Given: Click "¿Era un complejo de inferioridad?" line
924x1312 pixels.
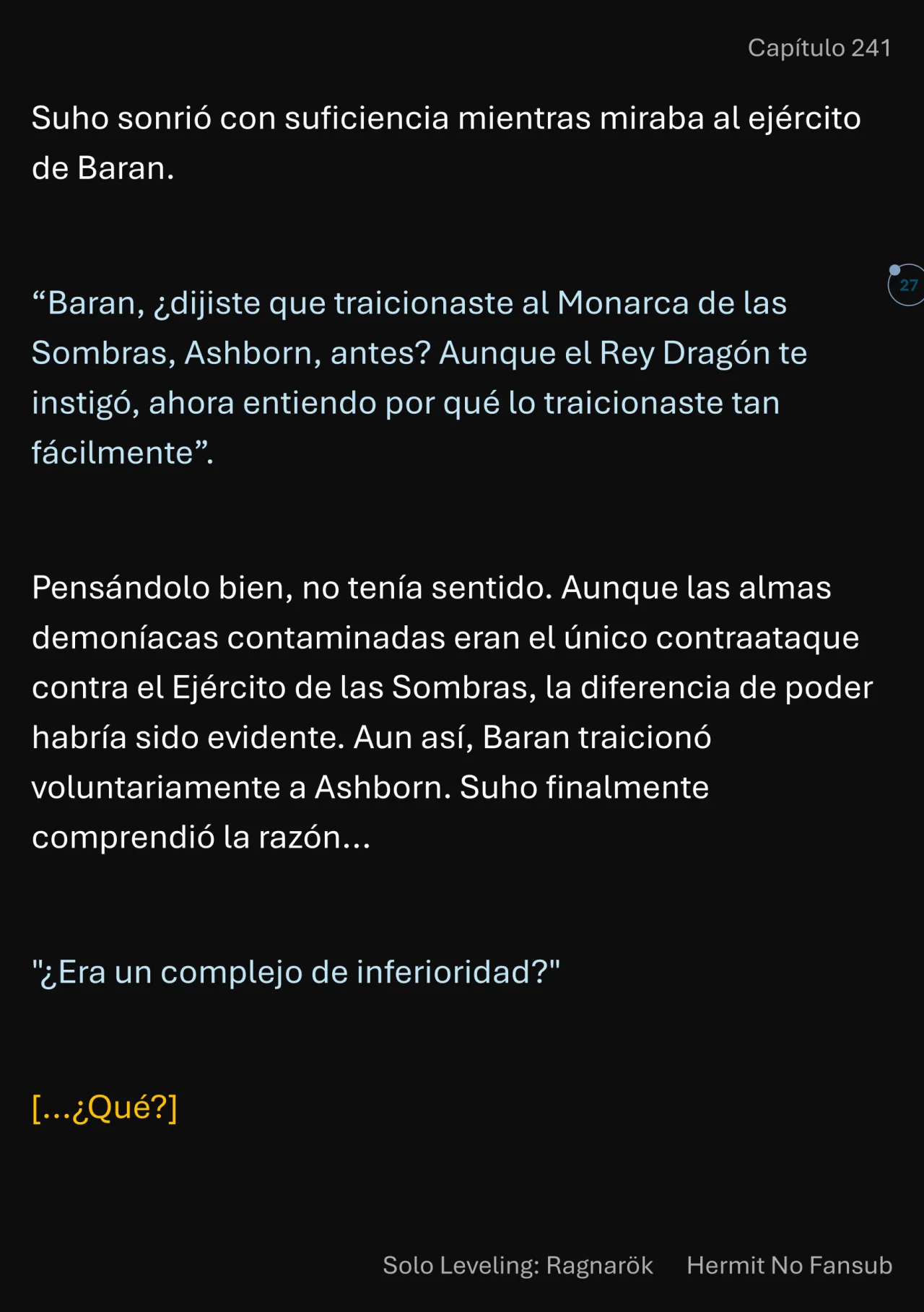Looking at the screenshot, I should pyautogui.click(x=297, y=971).
